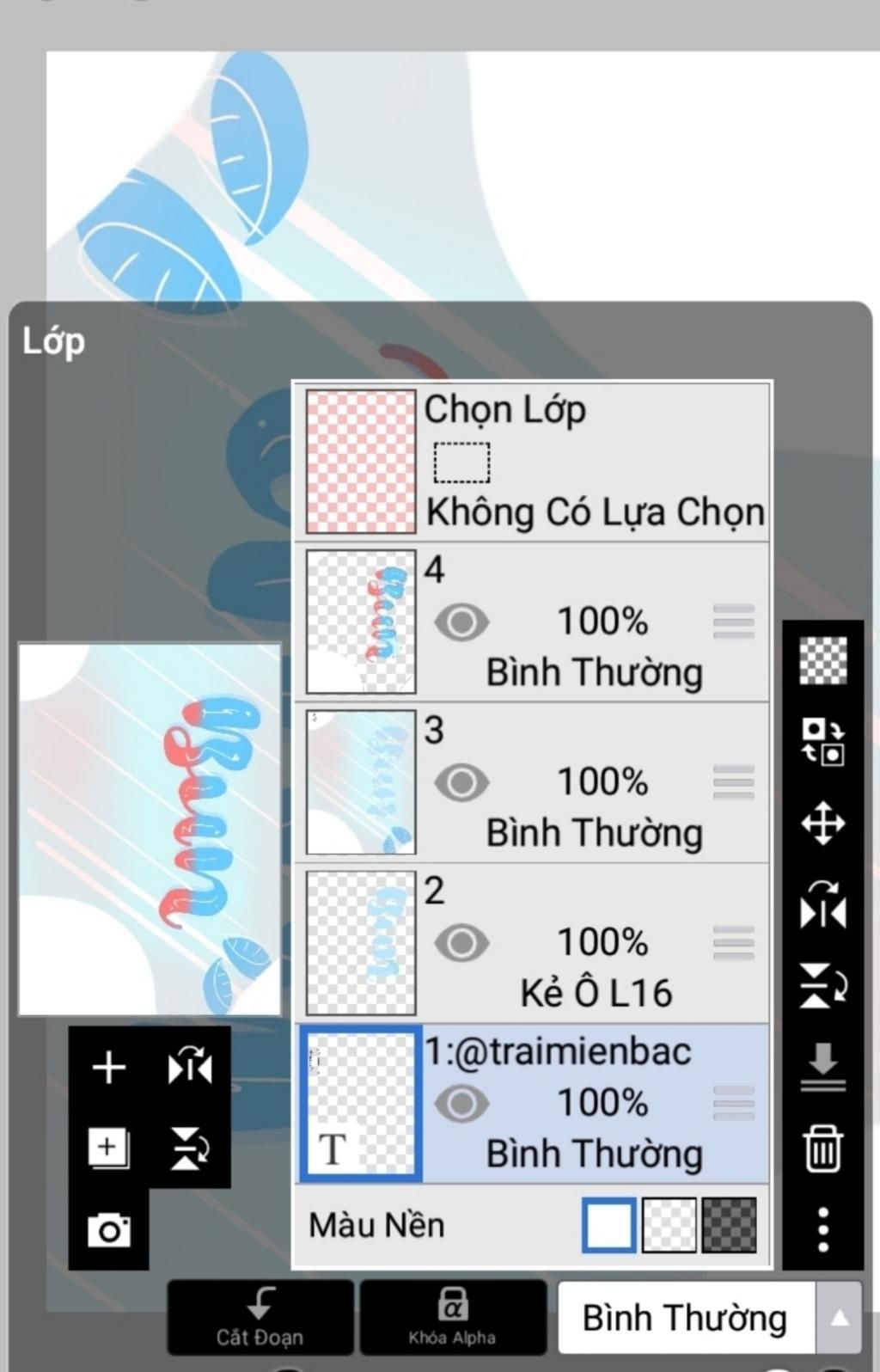
Task: Select layer 4 thumbnail
Action: click(x=361, y=622)
